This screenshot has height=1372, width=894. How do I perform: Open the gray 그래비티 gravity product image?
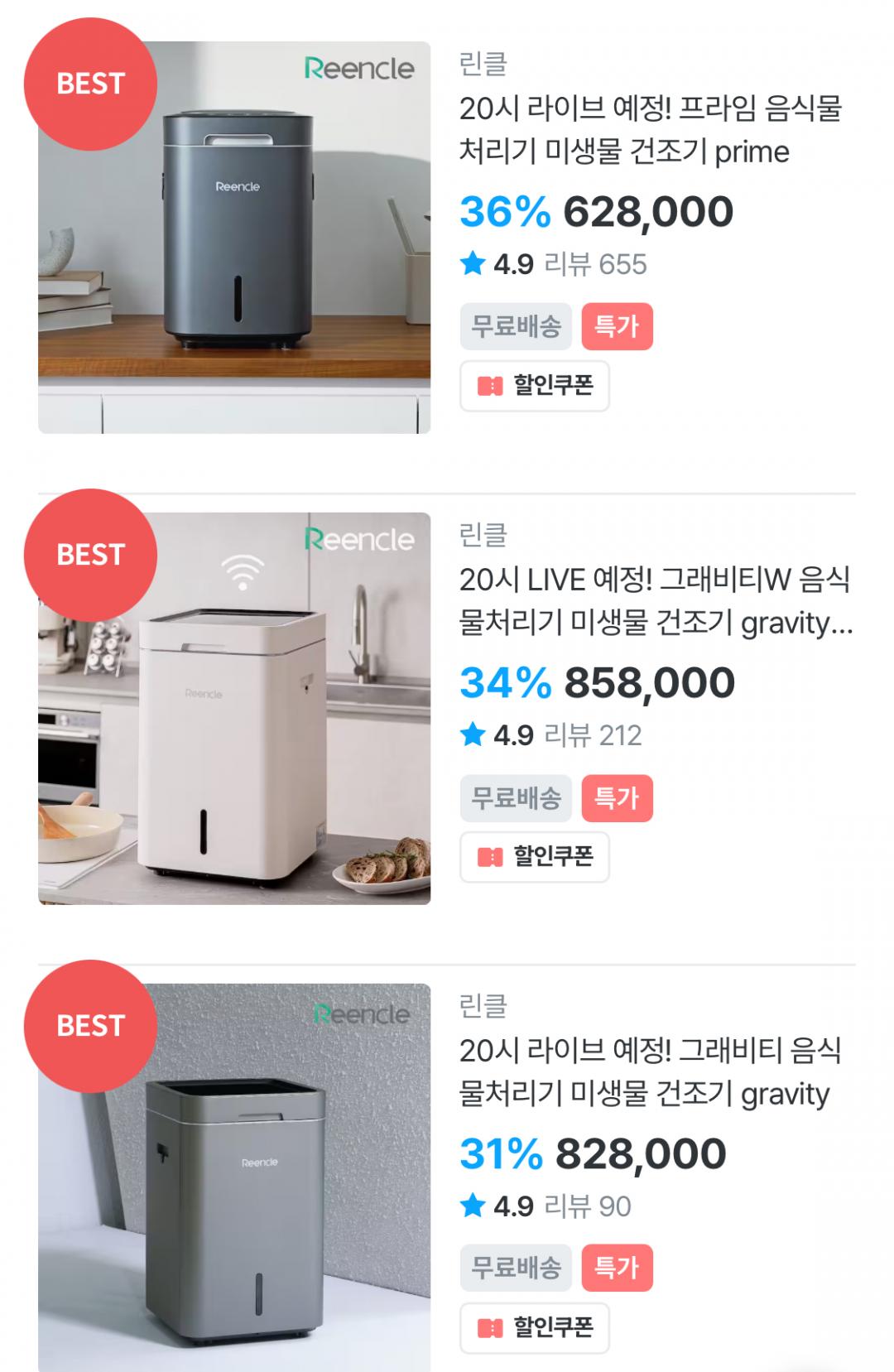(x=234, y=1177)
